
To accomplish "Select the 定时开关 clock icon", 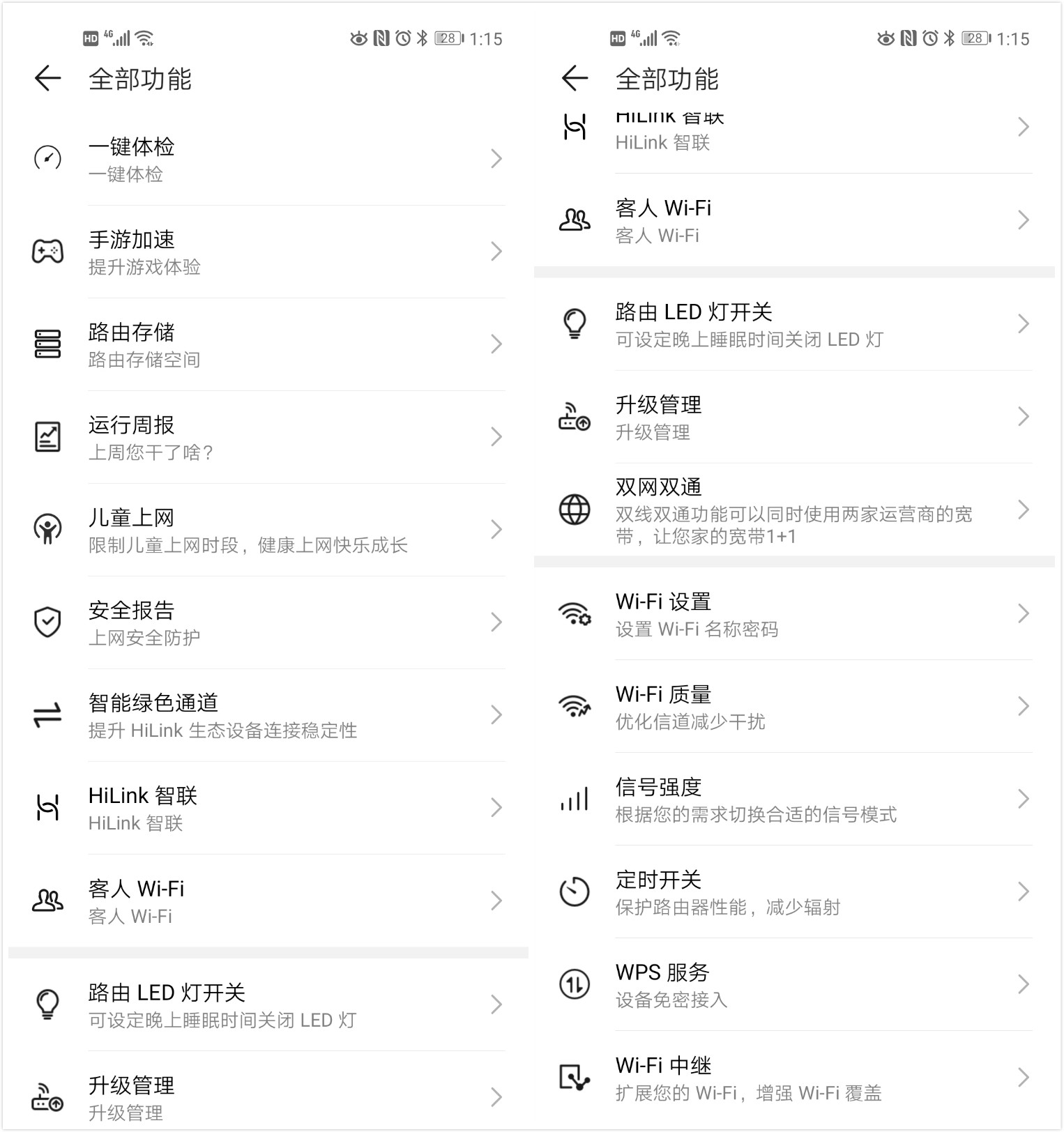I will click(574, 891).
